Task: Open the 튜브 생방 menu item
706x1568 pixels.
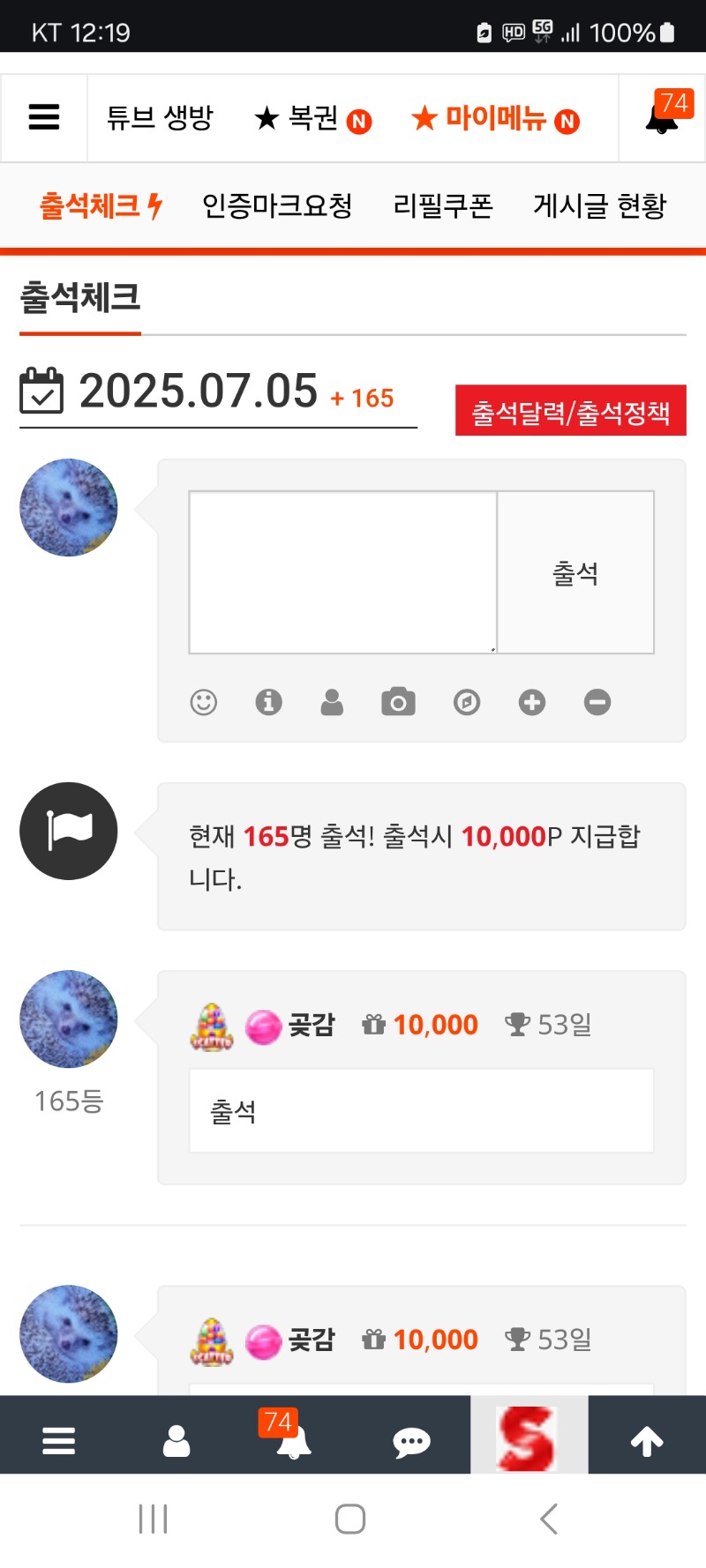Action: coord(160,117)
